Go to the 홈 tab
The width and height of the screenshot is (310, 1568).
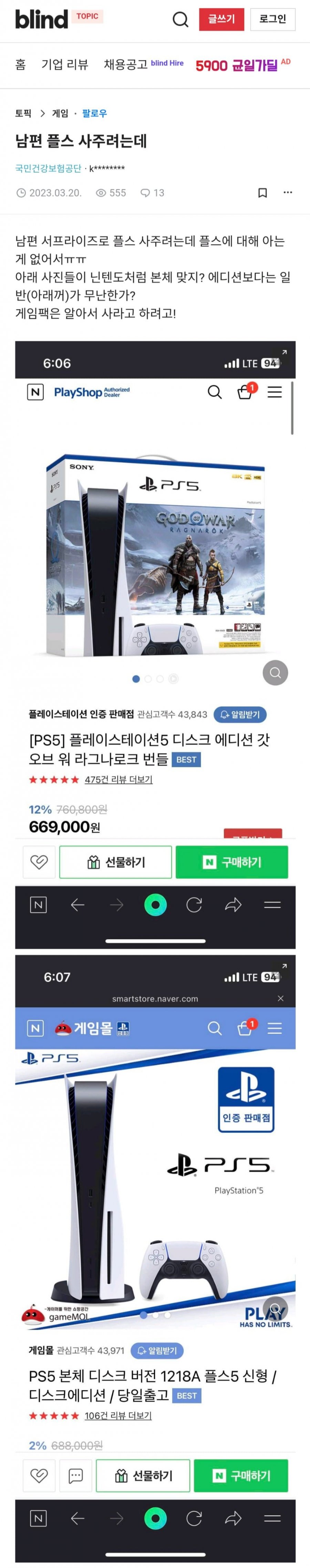tap(21, 64)
